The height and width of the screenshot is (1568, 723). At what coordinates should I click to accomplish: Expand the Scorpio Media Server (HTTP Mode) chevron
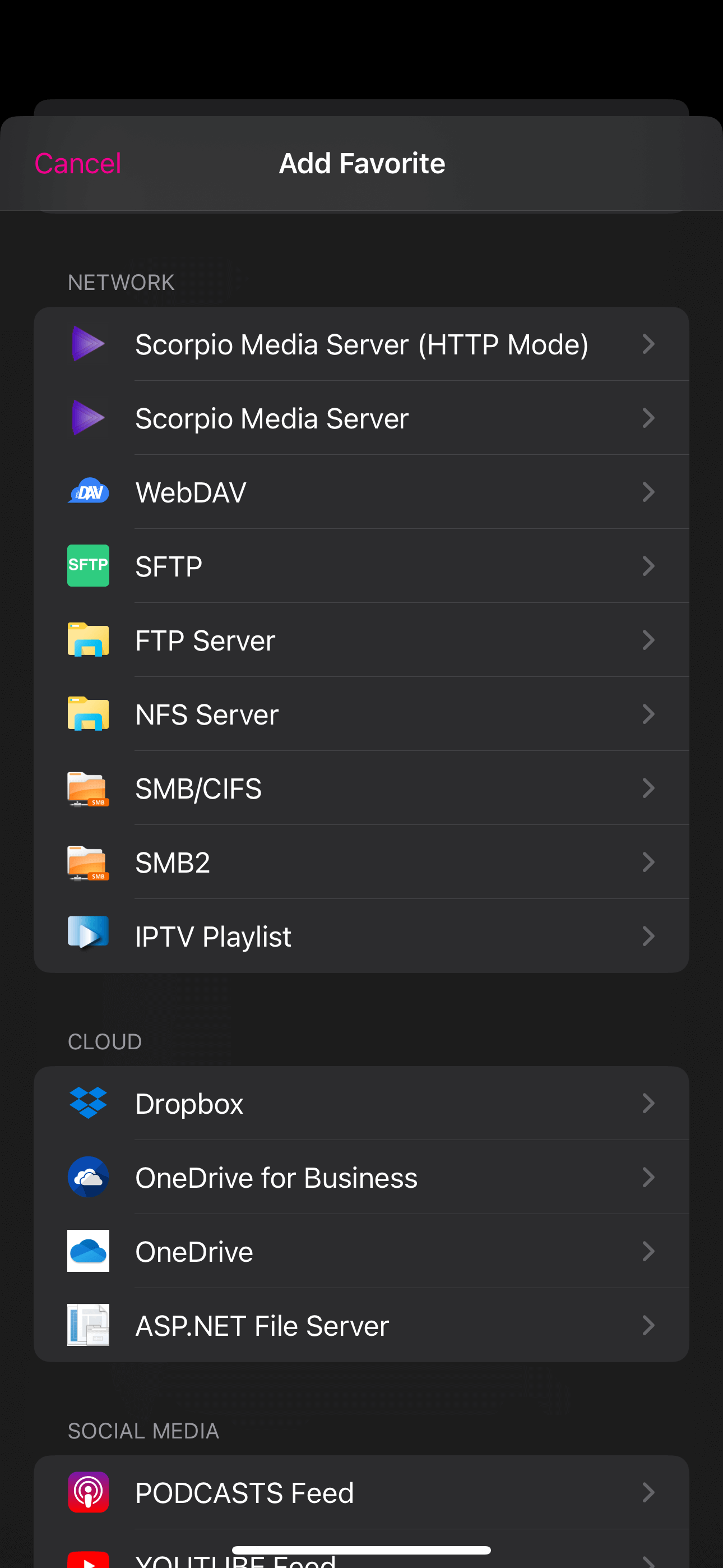[649, 344]
